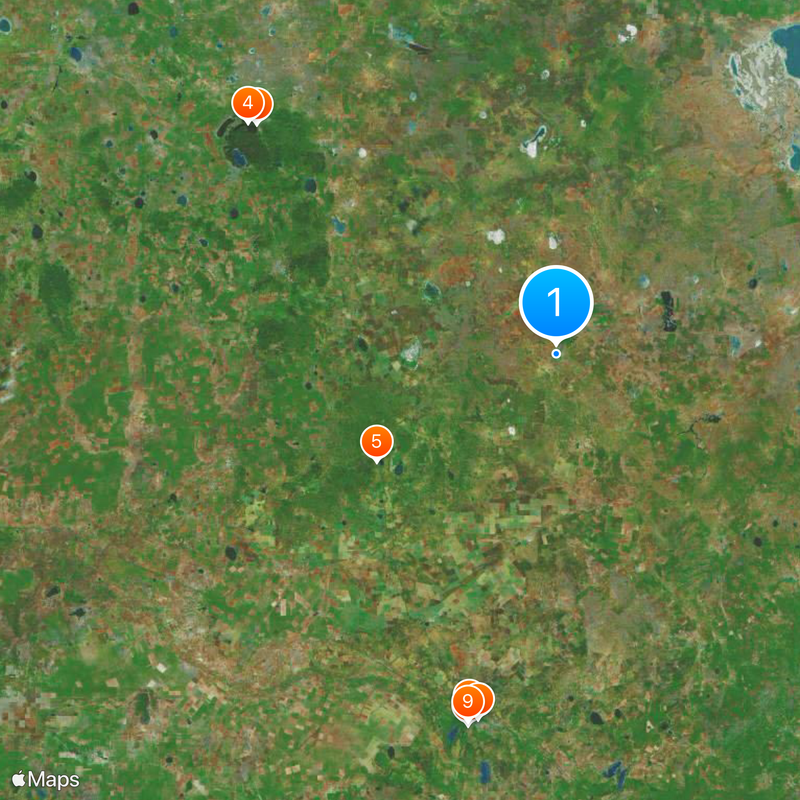800x800 pixels.
Task: Select the blue pin numbered 1
Action: (556, 302)
